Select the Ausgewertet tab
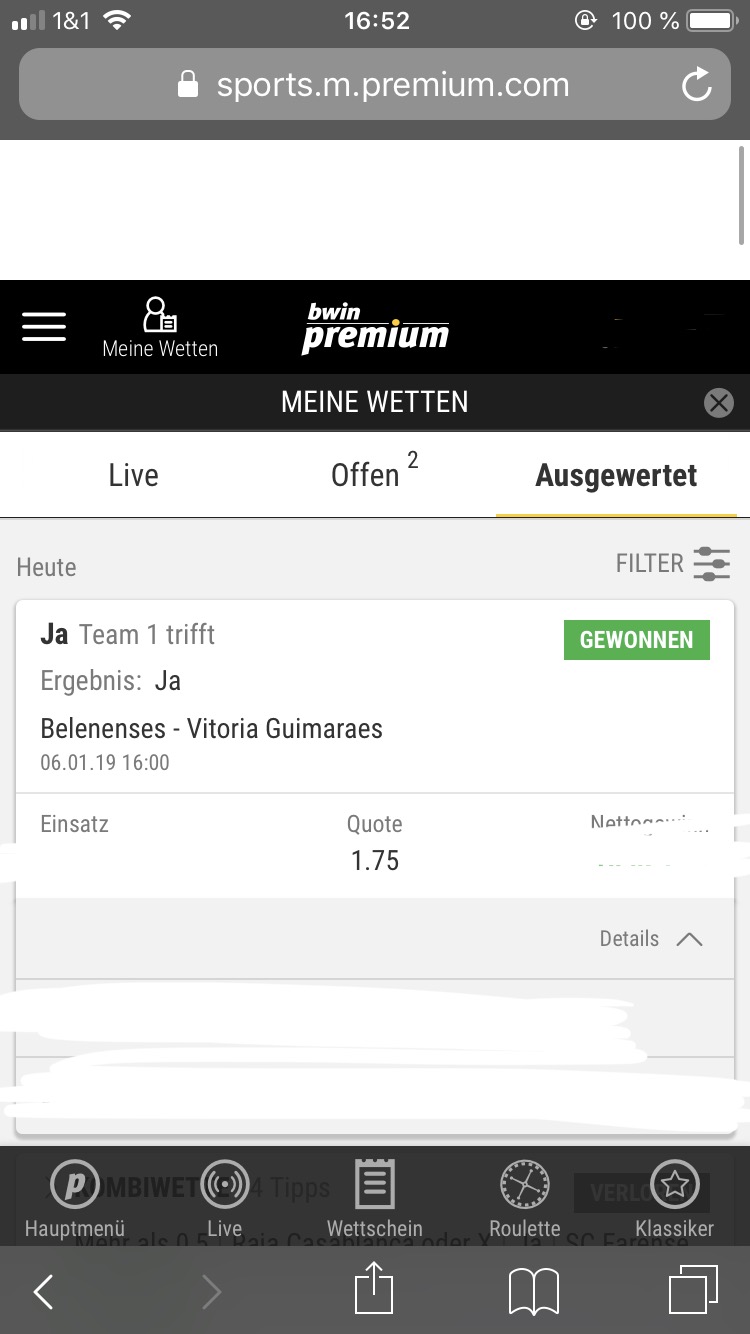 click(x=616, y=475)
